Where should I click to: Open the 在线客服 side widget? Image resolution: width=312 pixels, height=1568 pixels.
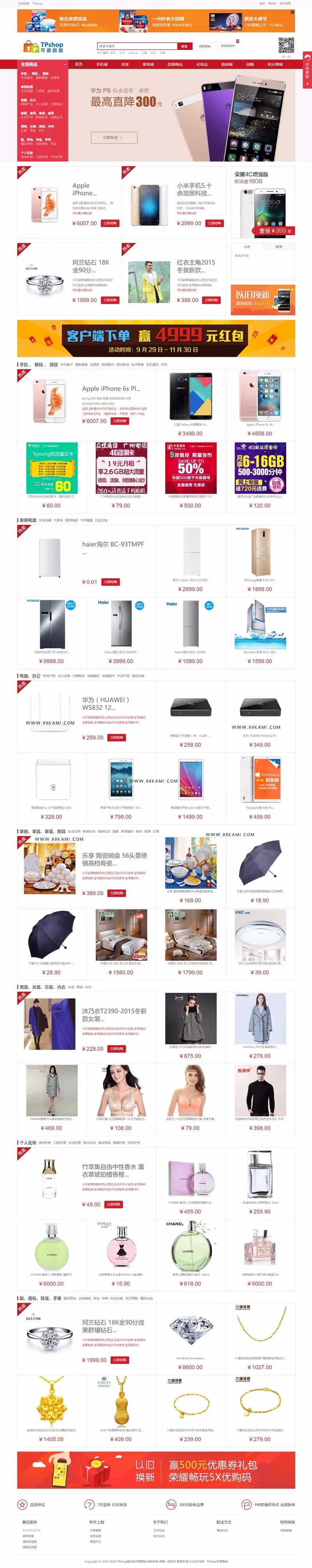coord(307,71)
